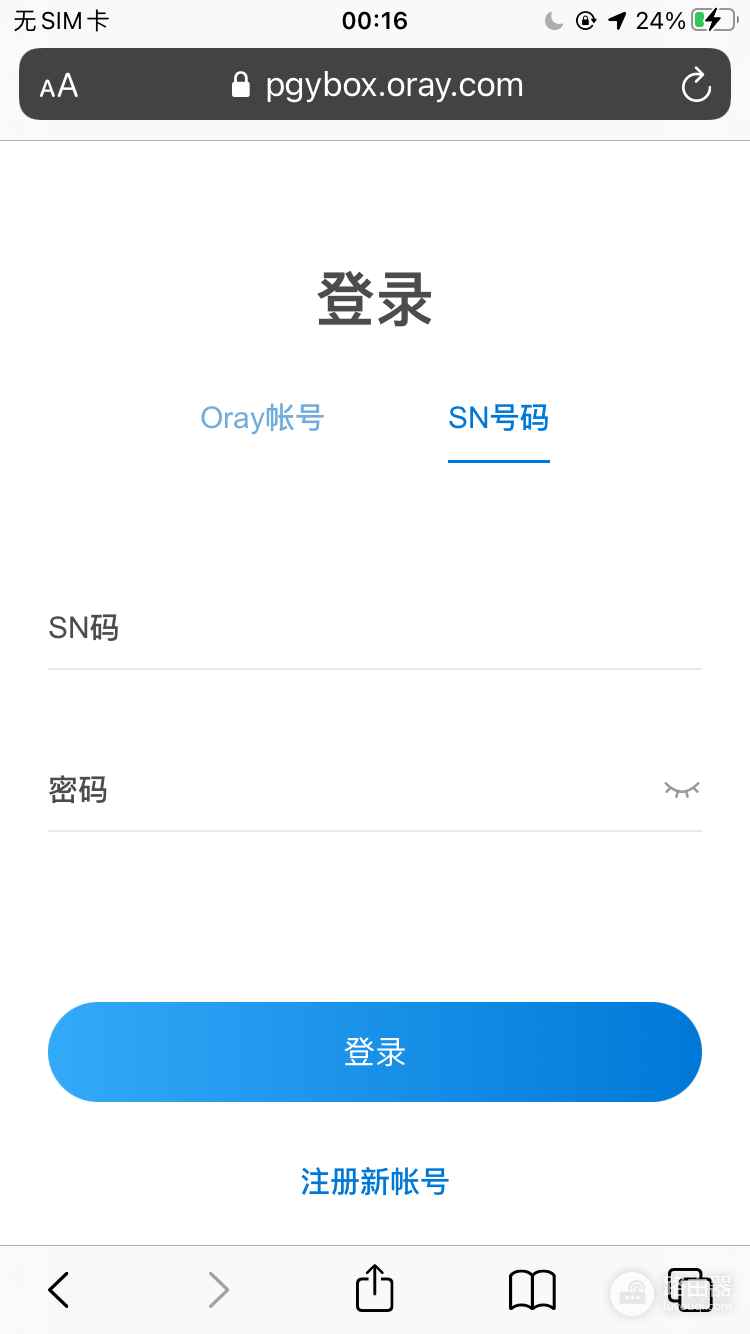Select the SN号码 login tab
Image resolution: width=750 pixels, height=1334 pixels.
point(498,418)
